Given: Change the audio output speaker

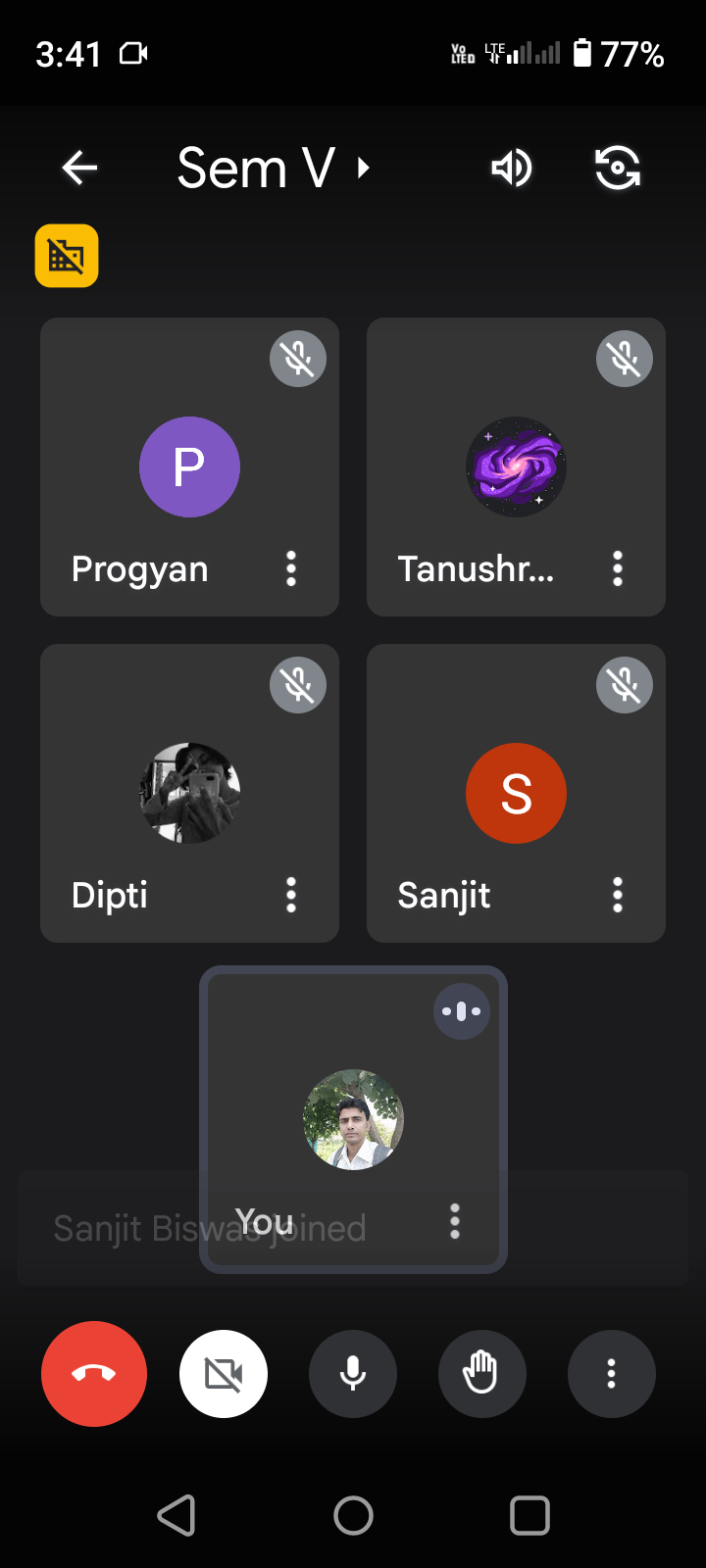Looking at the screenshot, I should tap(512, 169).
